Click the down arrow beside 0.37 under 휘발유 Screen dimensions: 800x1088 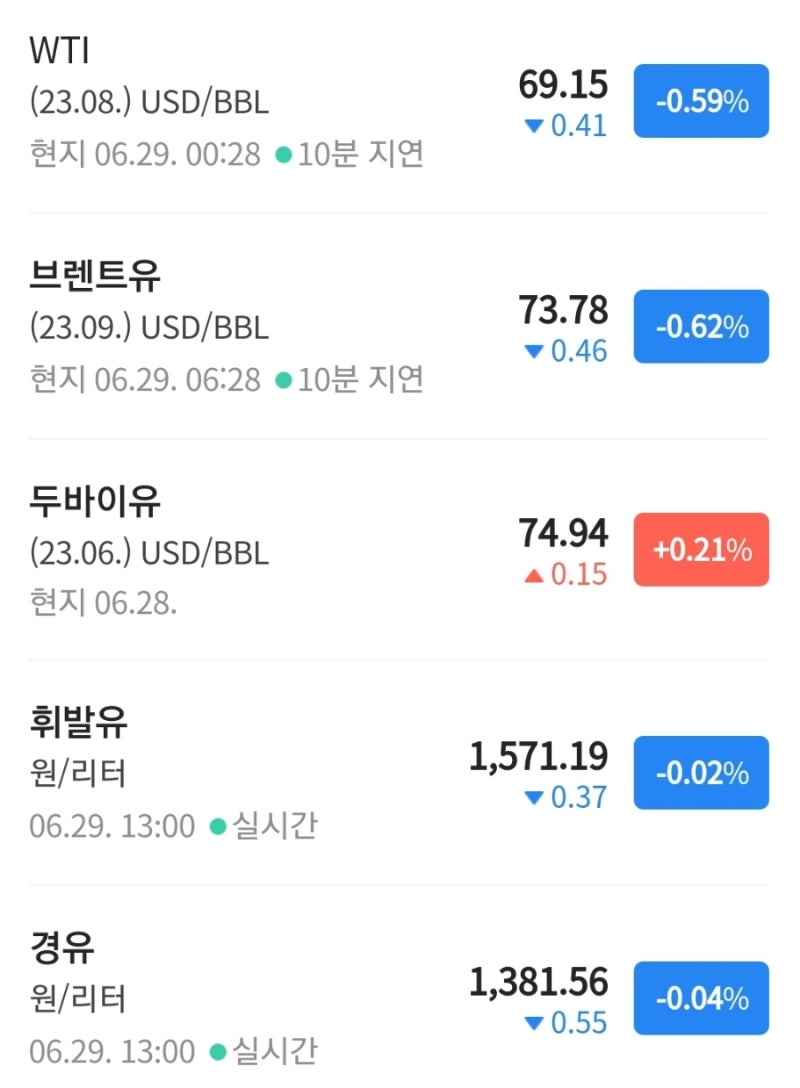point(536,798)
